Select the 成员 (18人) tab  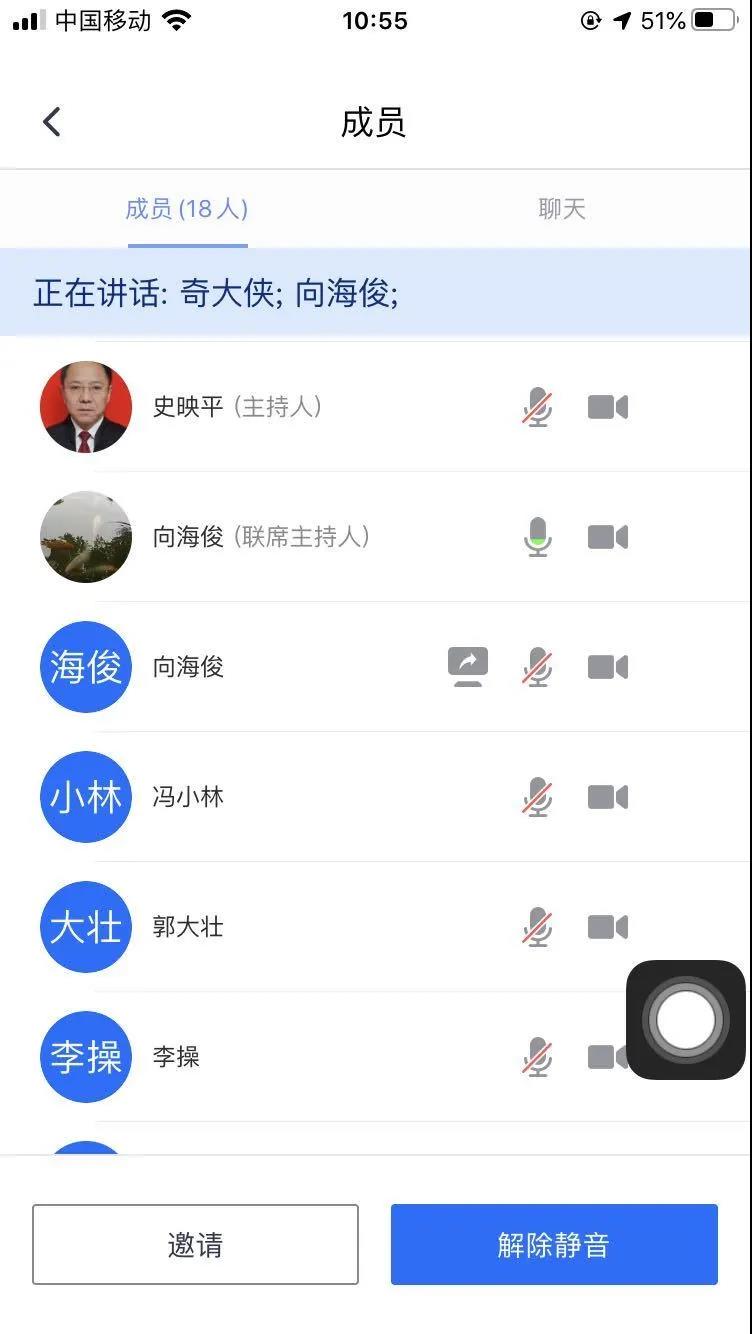187,209
